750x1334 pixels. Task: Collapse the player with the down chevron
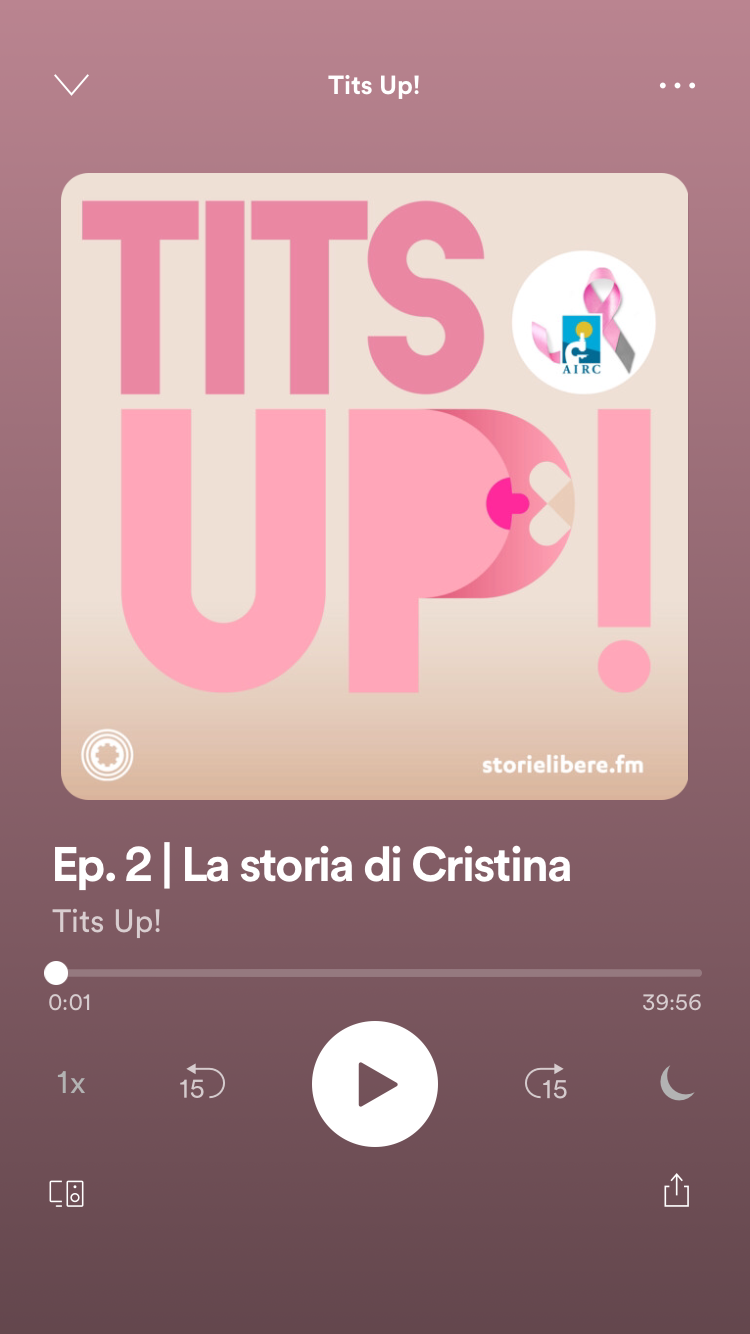(x=71, y=85)
